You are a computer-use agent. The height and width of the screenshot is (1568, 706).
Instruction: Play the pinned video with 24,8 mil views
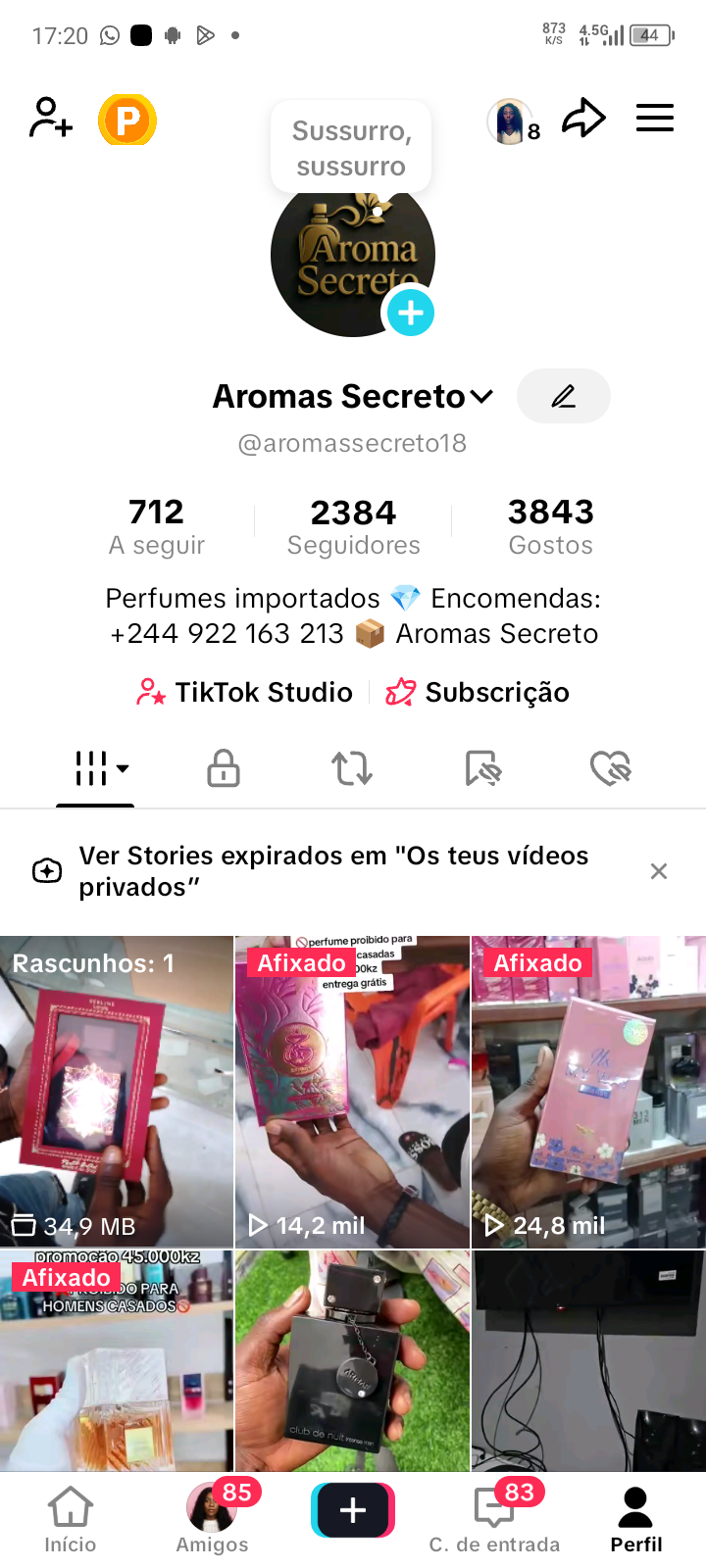point(588,1091)
